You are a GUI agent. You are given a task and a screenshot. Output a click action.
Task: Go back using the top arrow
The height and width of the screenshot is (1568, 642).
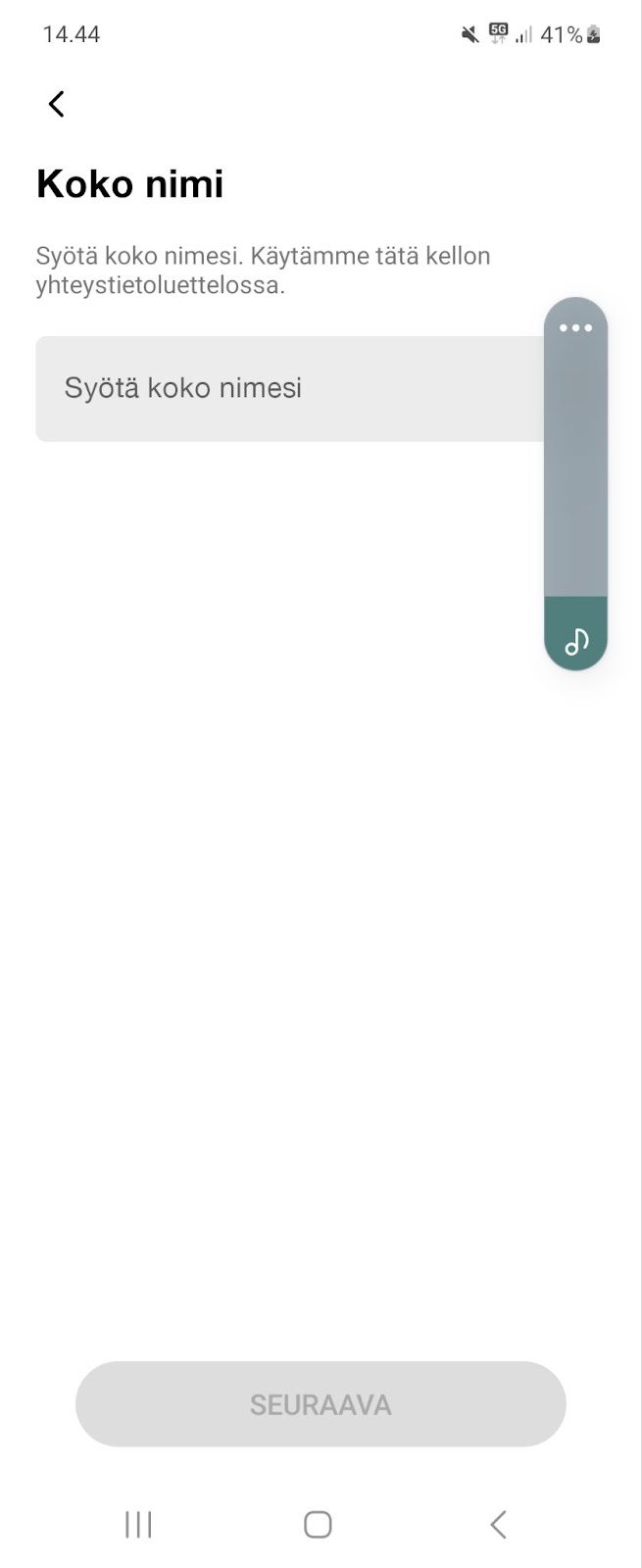57,104
